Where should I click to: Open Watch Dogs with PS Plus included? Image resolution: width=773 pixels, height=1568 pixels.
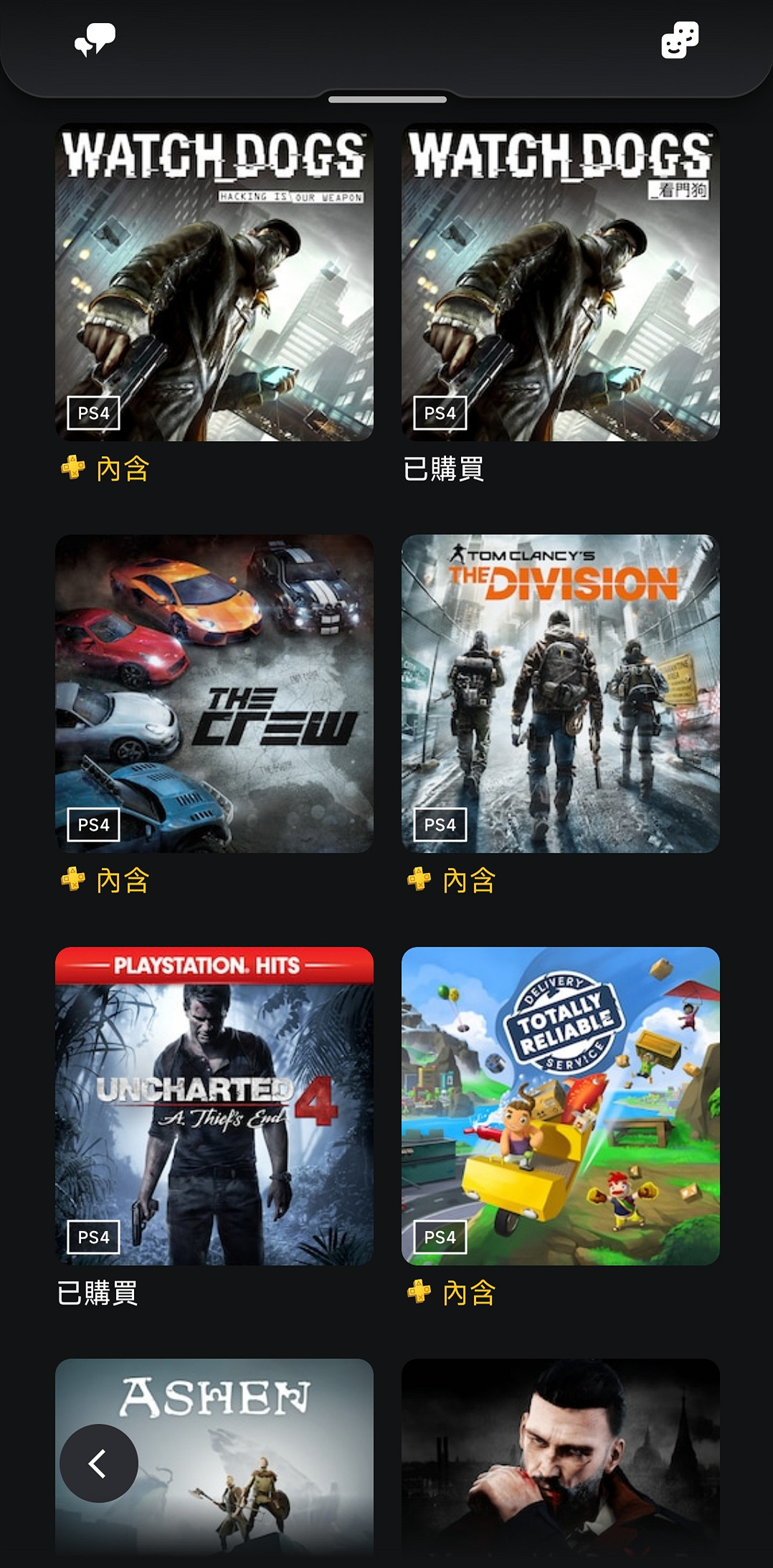point(214,282)
